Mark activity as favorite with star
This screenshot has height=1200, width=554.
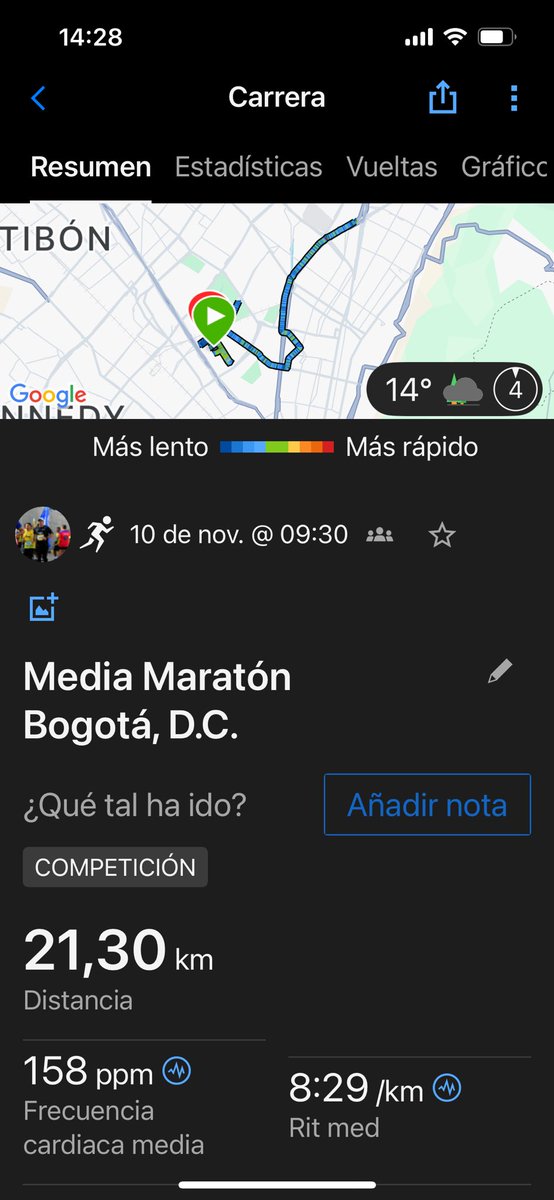[442, 535]
